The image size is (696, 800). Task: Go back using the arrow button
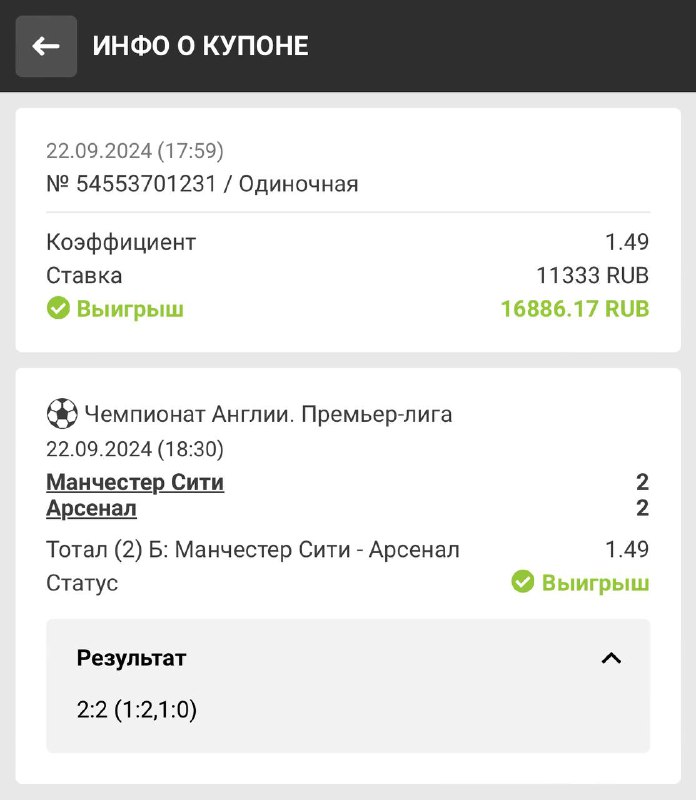coord(46,46)
